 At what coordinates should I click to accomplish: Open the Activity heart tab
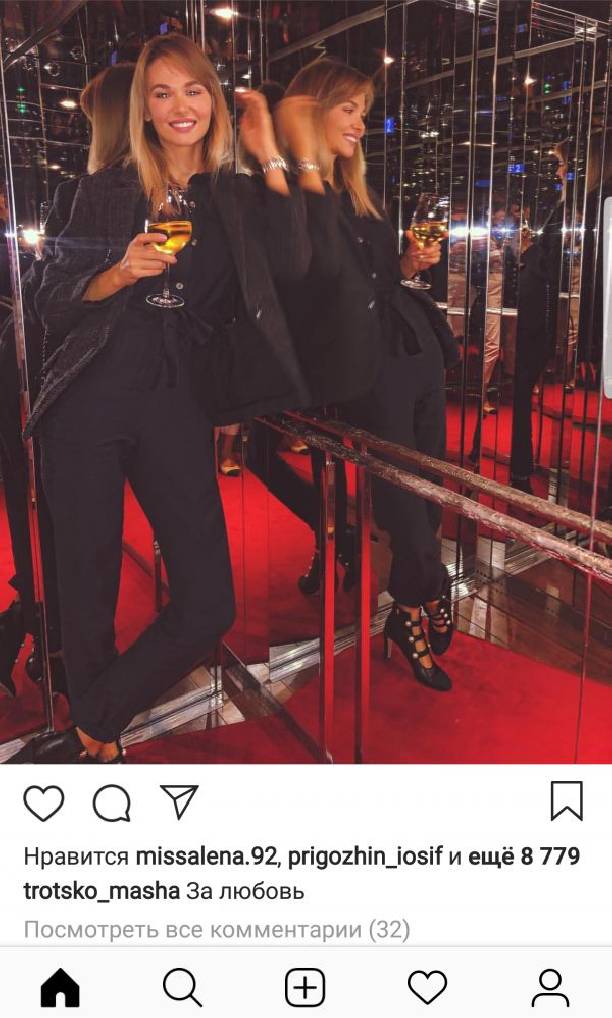click(427, 988)
